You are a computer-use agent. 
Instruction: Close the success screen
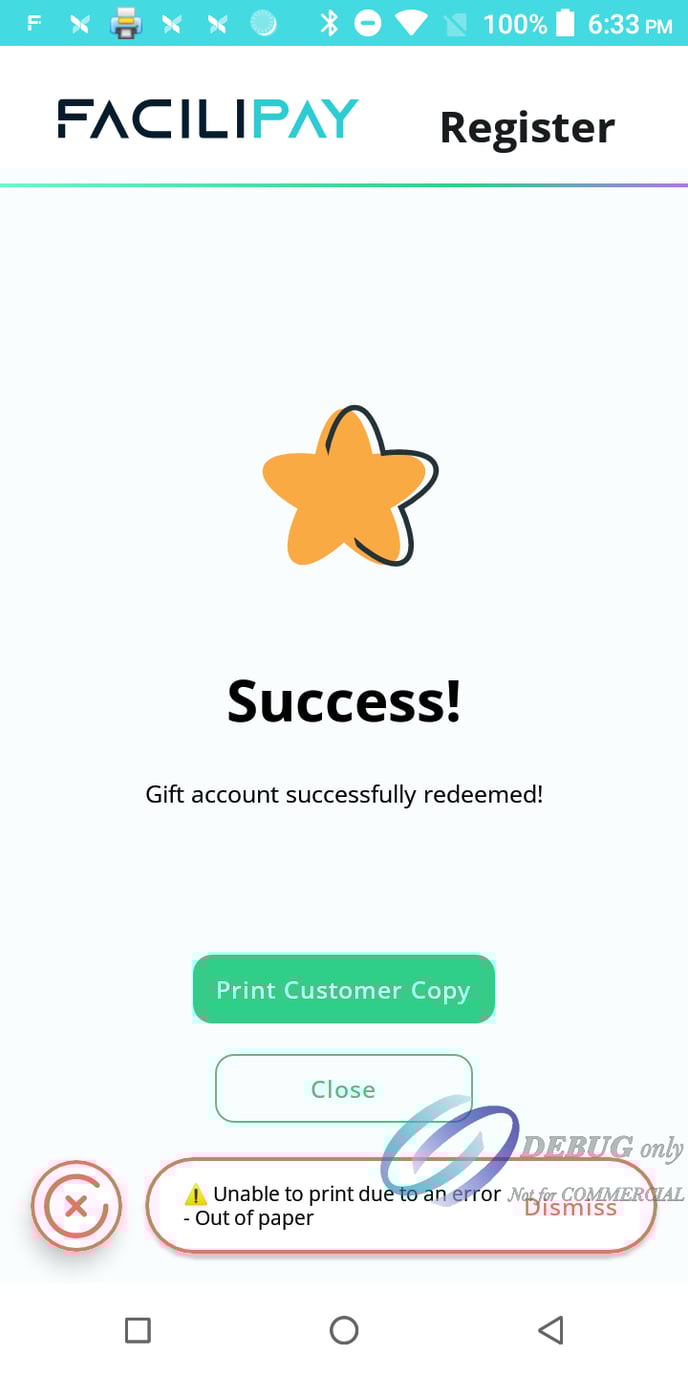tap(343, 1088)
